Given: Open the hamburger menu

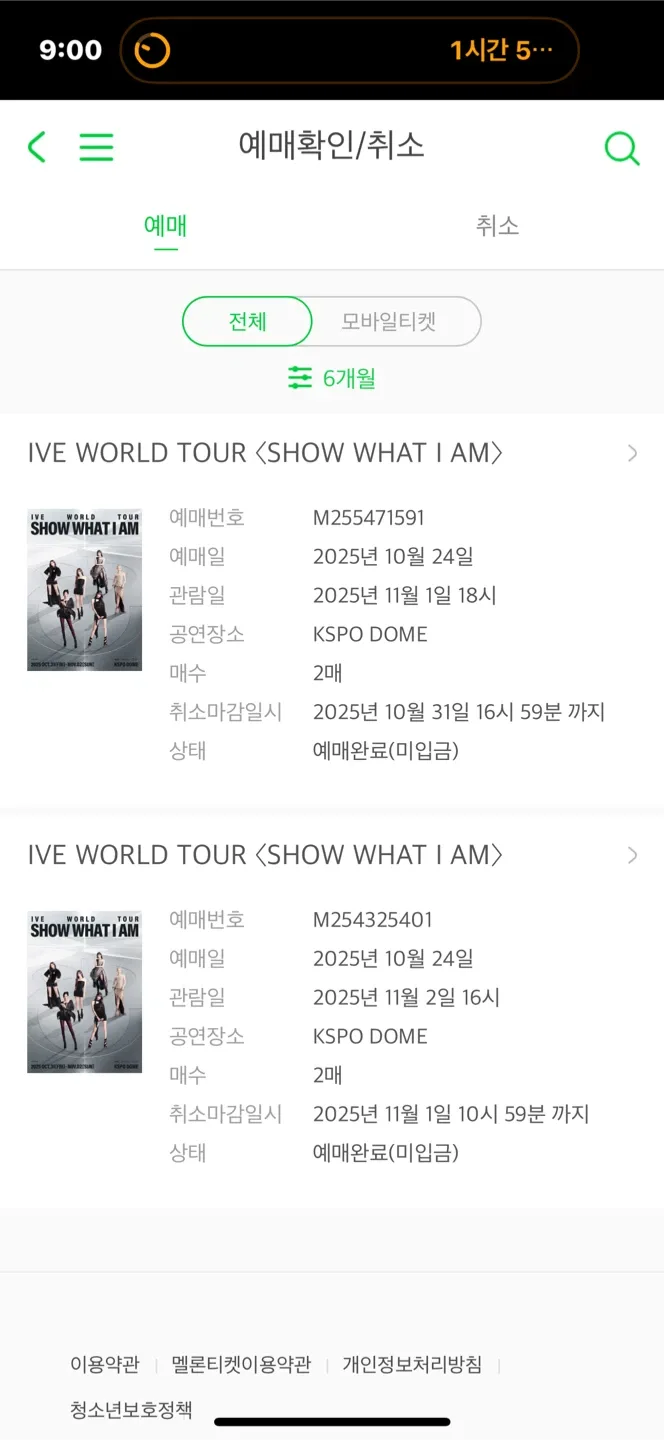Looking at the screenshot, I should pyautogui.click(x=96, y=147).
